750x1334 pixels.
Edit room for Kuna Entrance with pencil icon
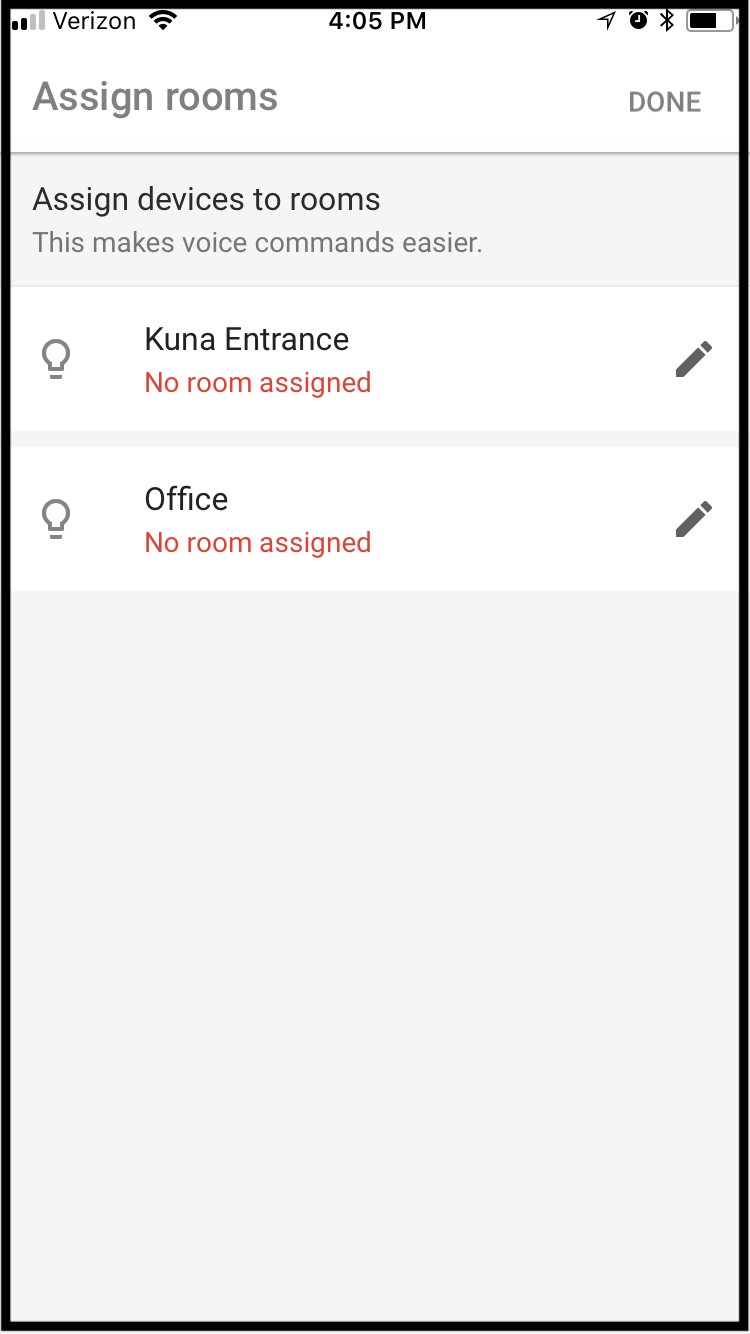point(694,359)
